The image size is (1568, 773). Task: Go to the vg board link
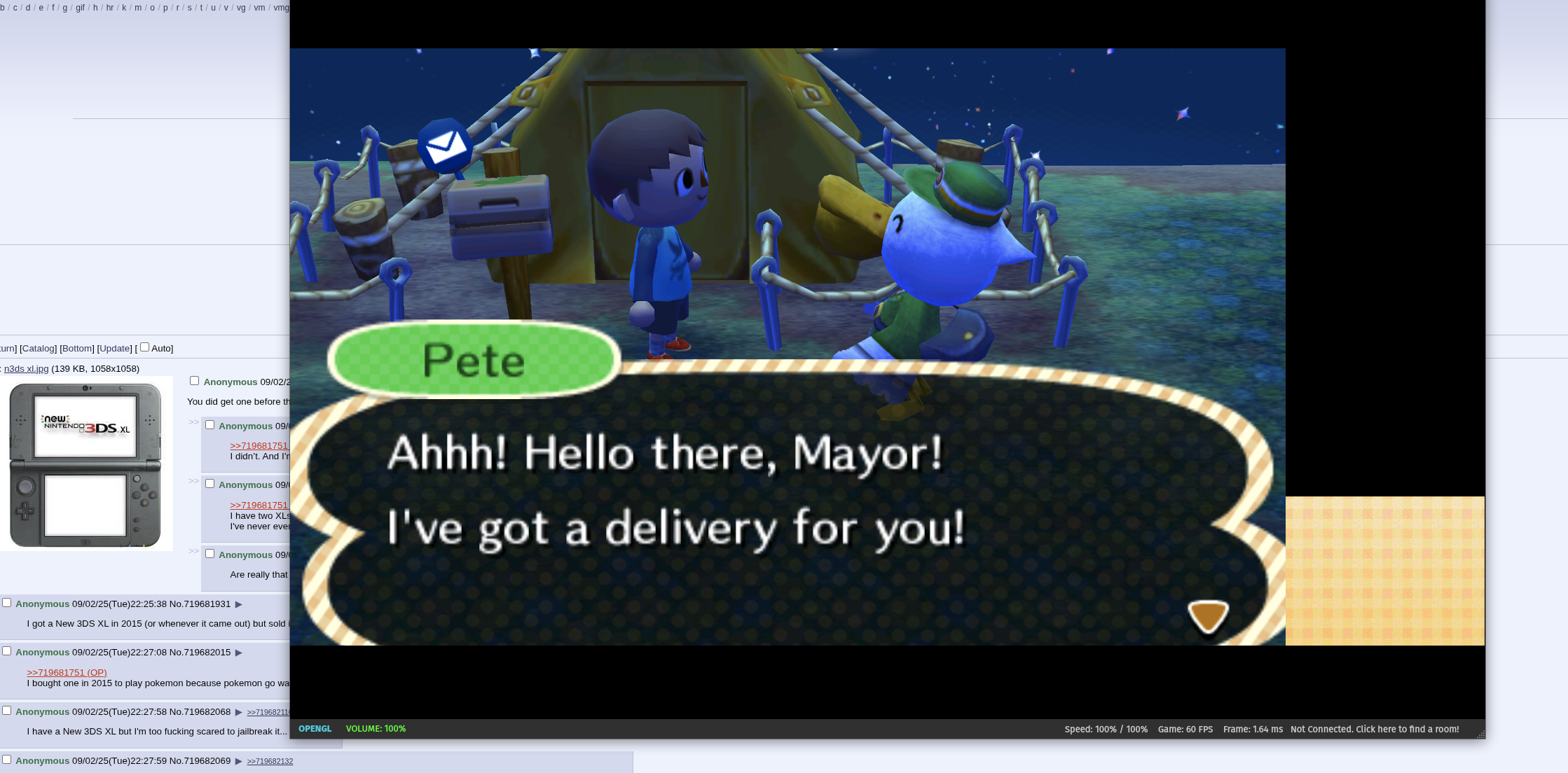(x=241, y=8)
